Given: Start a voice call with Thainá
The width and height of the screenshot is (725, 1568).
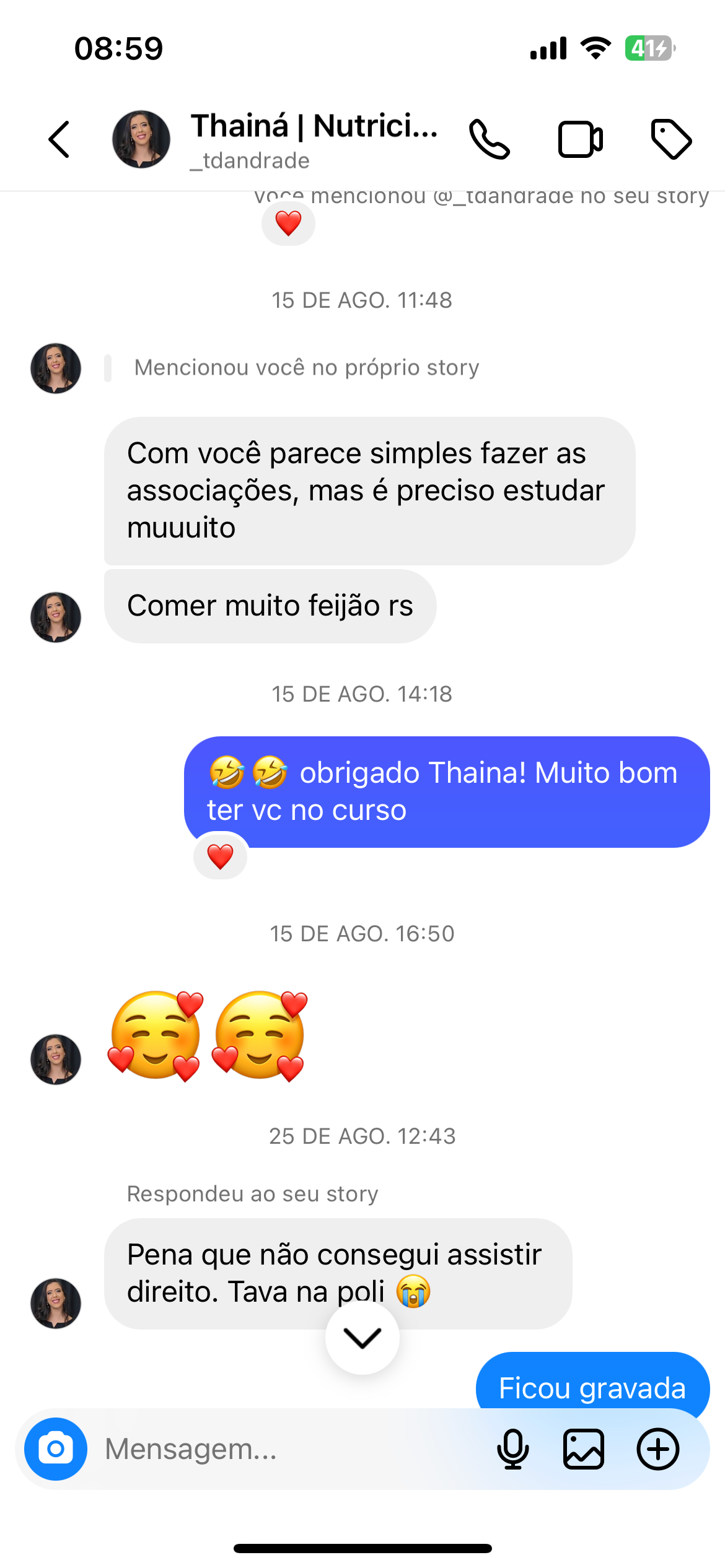Looking at the screenshot, I should click(490, 139).
